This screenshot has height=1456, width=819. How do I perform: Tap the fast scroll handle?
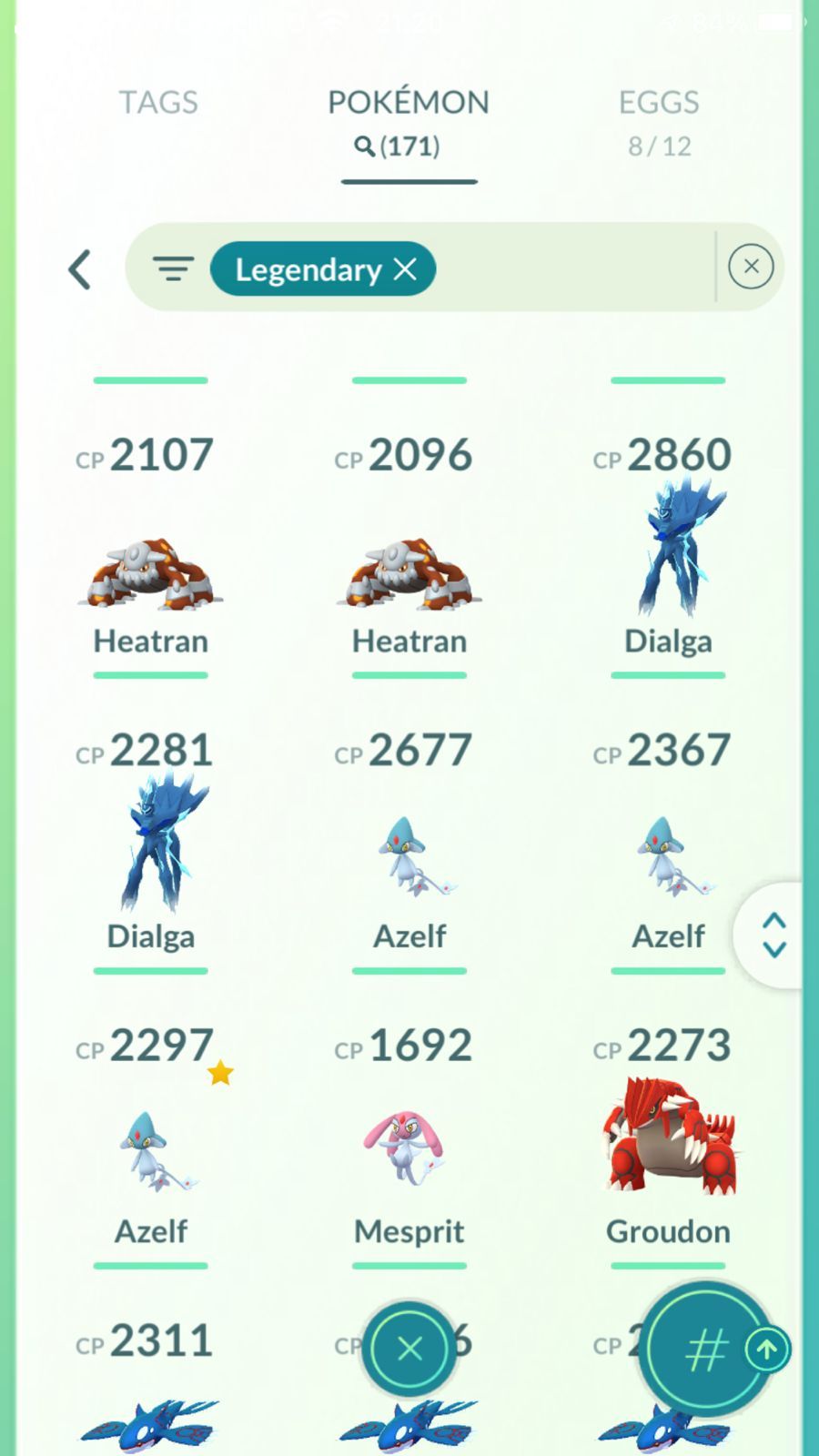[773, 935]
